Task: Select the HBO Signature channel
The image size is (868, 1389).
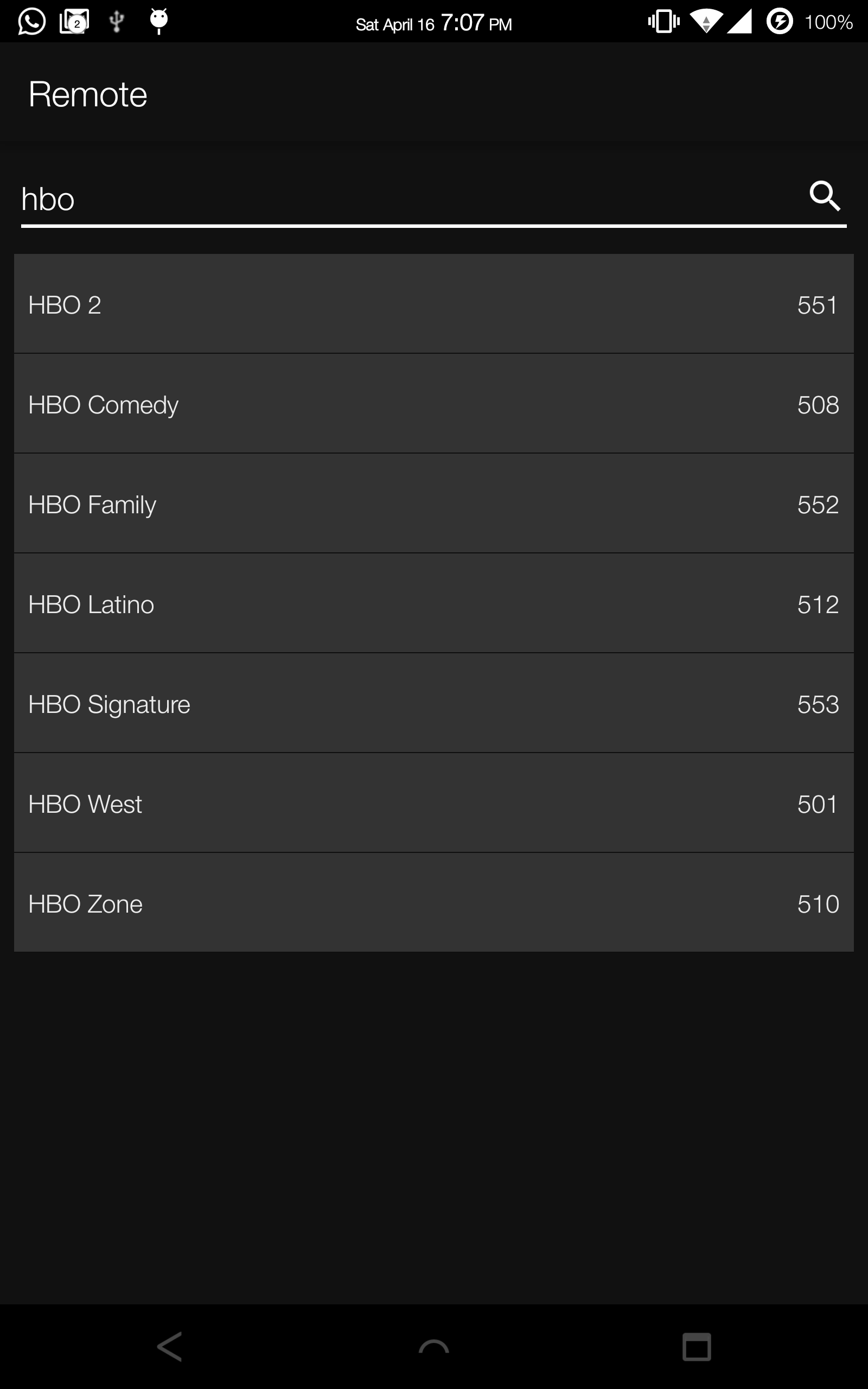Action: click(433, 704)
